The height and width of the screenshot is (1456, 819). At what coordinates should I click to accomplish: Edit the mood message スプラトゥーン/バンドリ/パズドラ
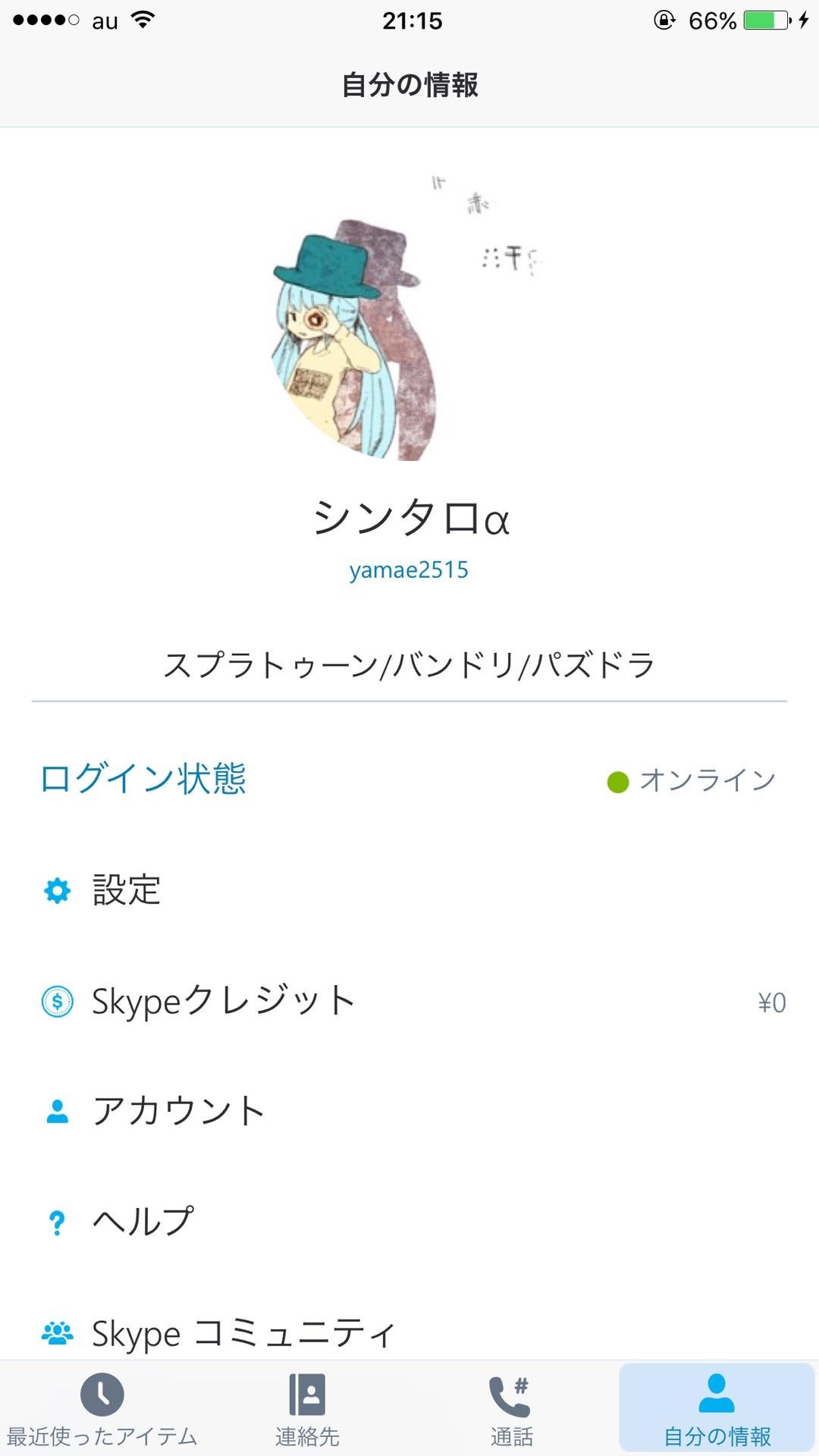tap(409, 666)
